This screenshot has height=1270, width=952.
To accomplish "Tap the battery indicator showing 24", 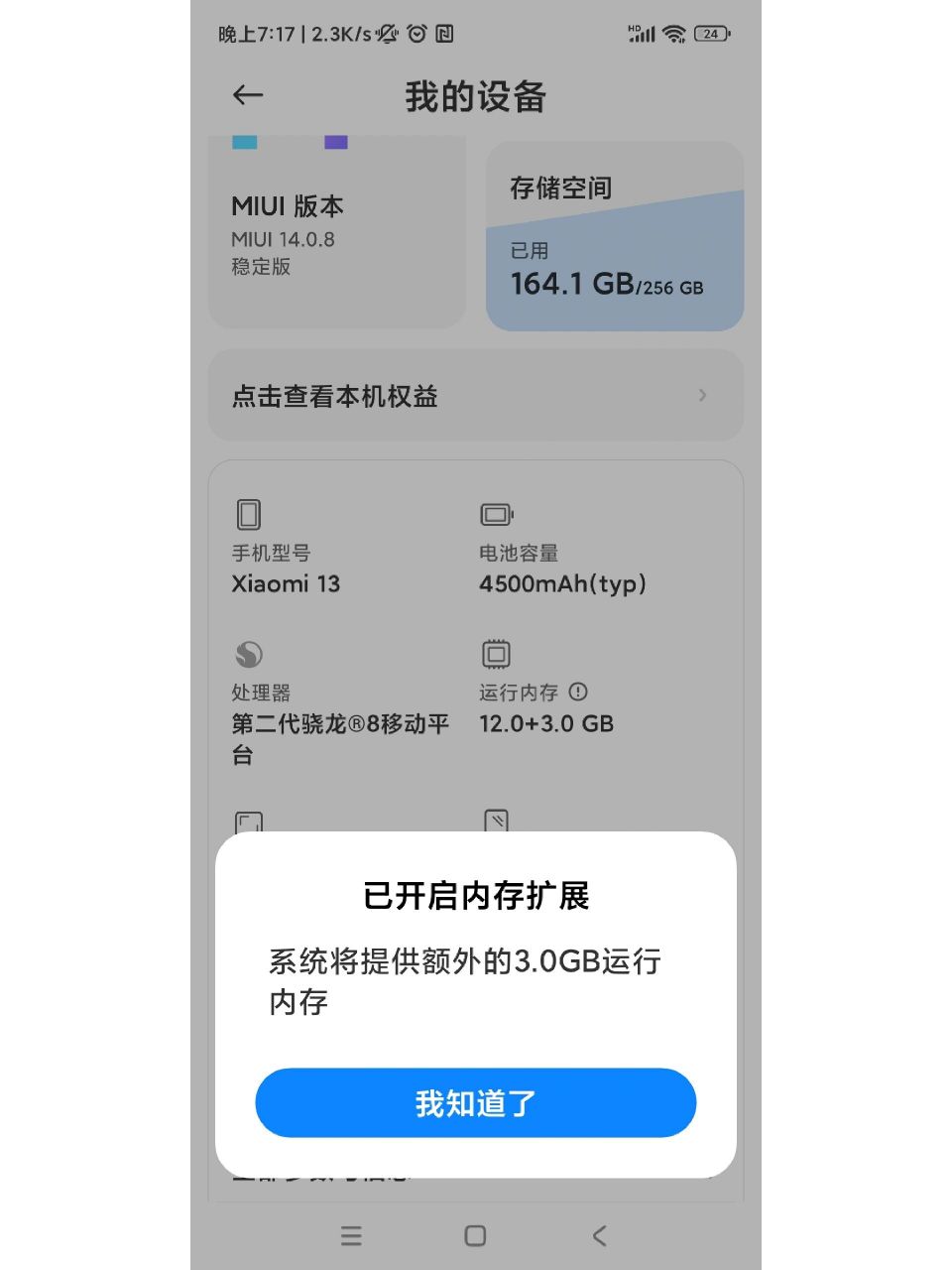I will point(712,33).
